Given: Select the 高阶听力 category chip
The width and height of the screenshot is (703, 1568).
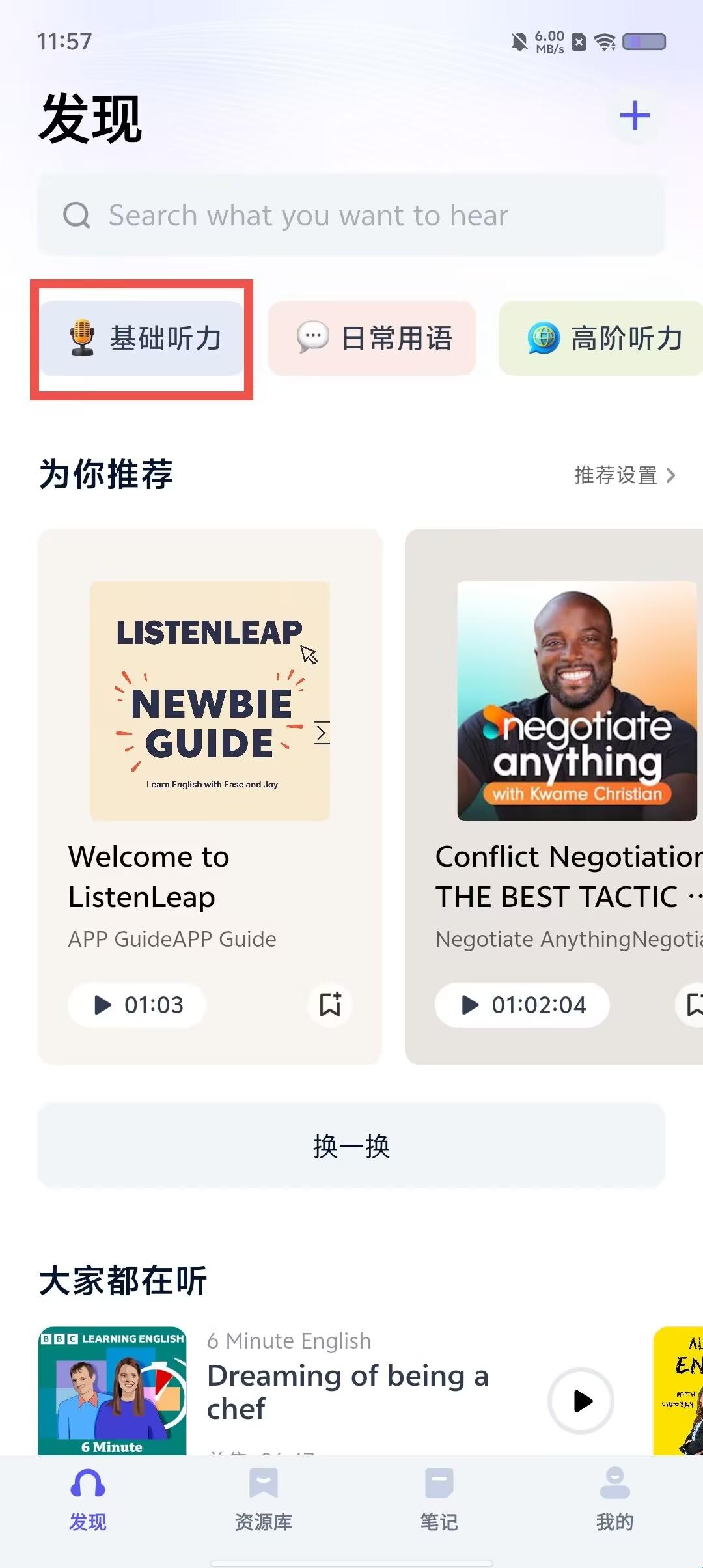Looking at the screenshot, I should [x=603, y=339].
